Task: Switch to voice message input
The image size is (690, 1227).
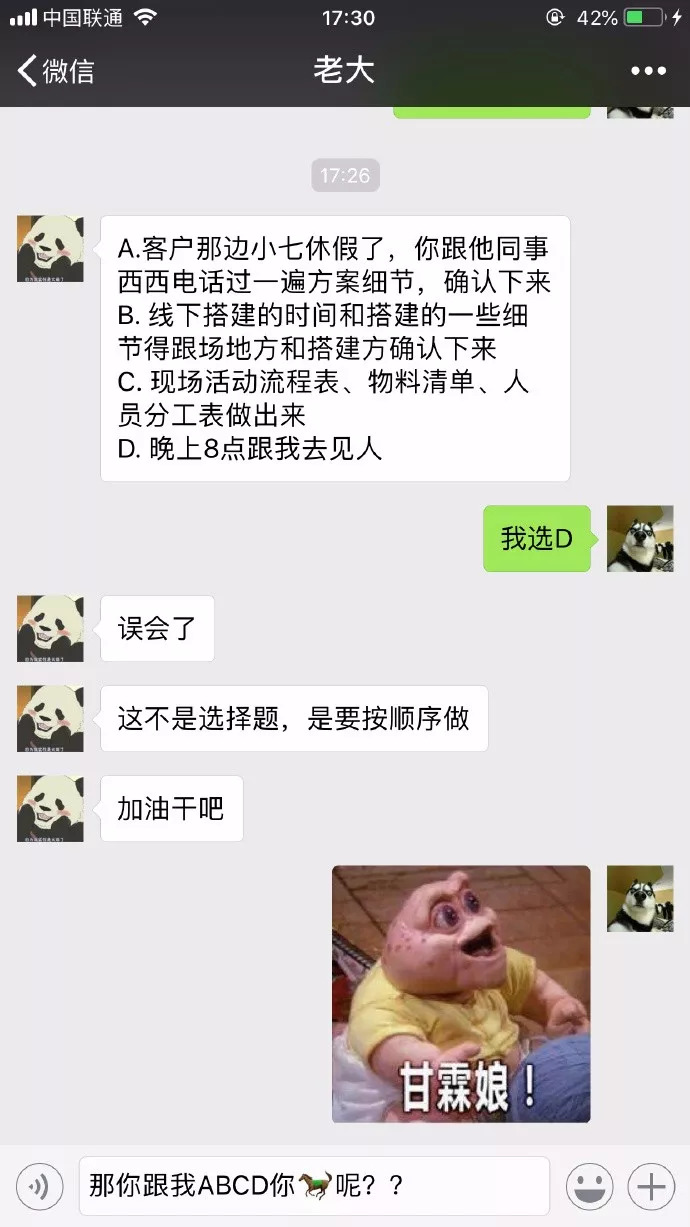Action: click(x=40, y=1187)
